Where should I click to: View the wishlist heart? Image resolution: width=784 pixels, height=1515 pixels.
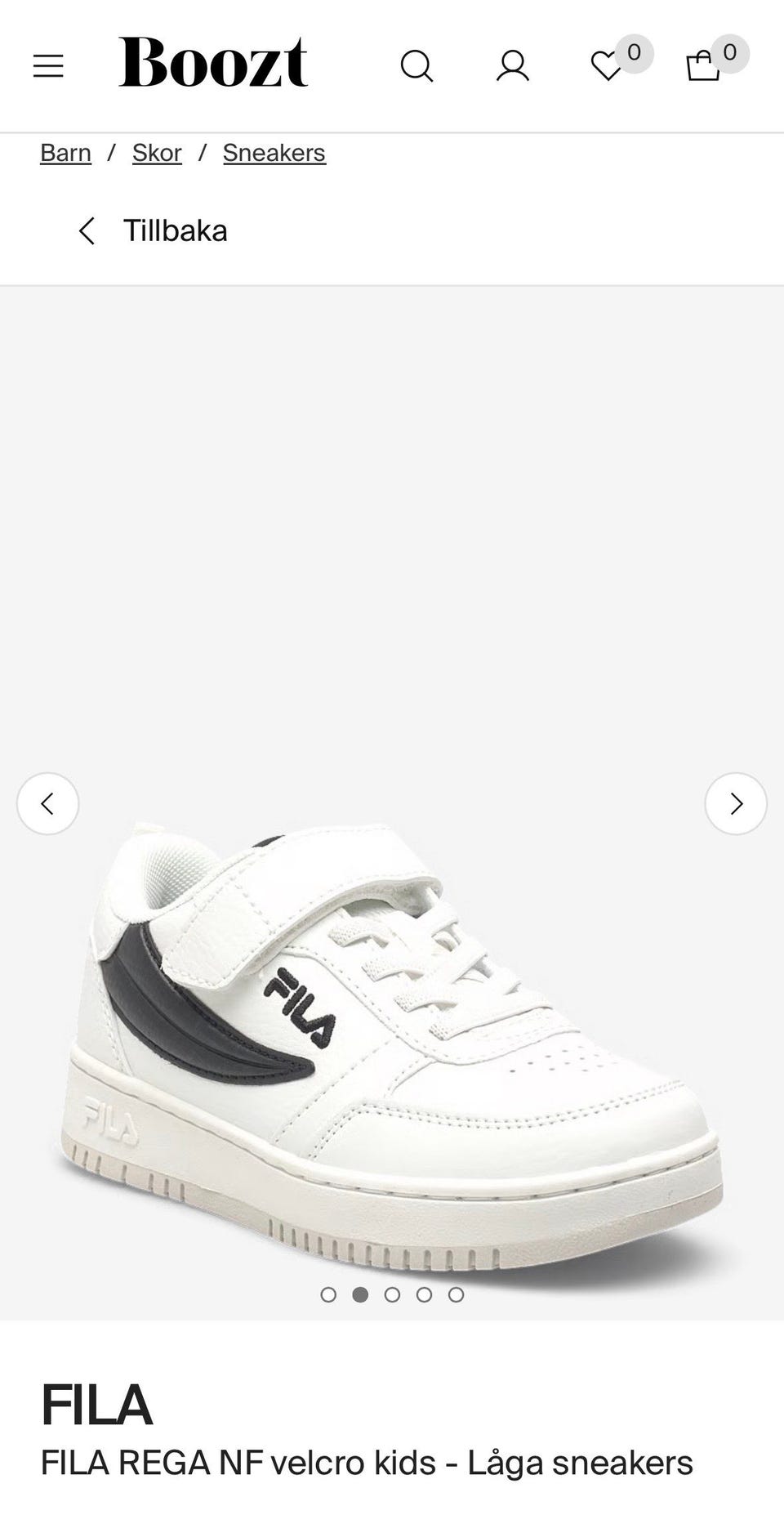[608, 66]
